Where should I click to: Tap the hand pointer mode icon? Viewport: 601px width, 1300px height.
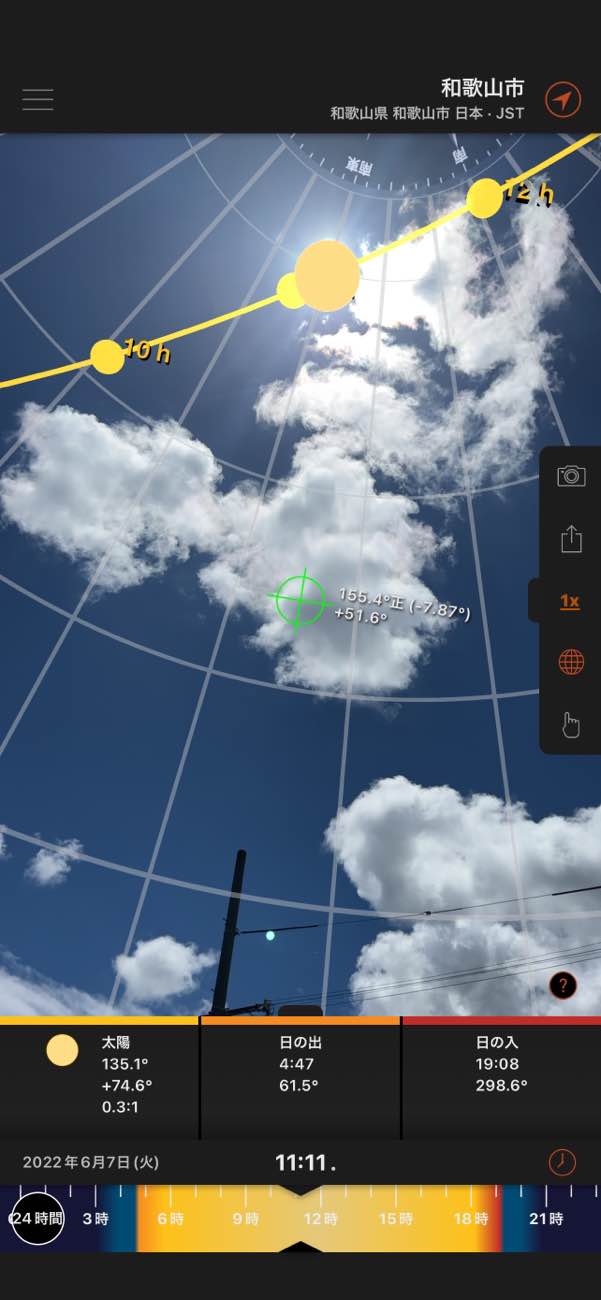[x=571, y=725]
